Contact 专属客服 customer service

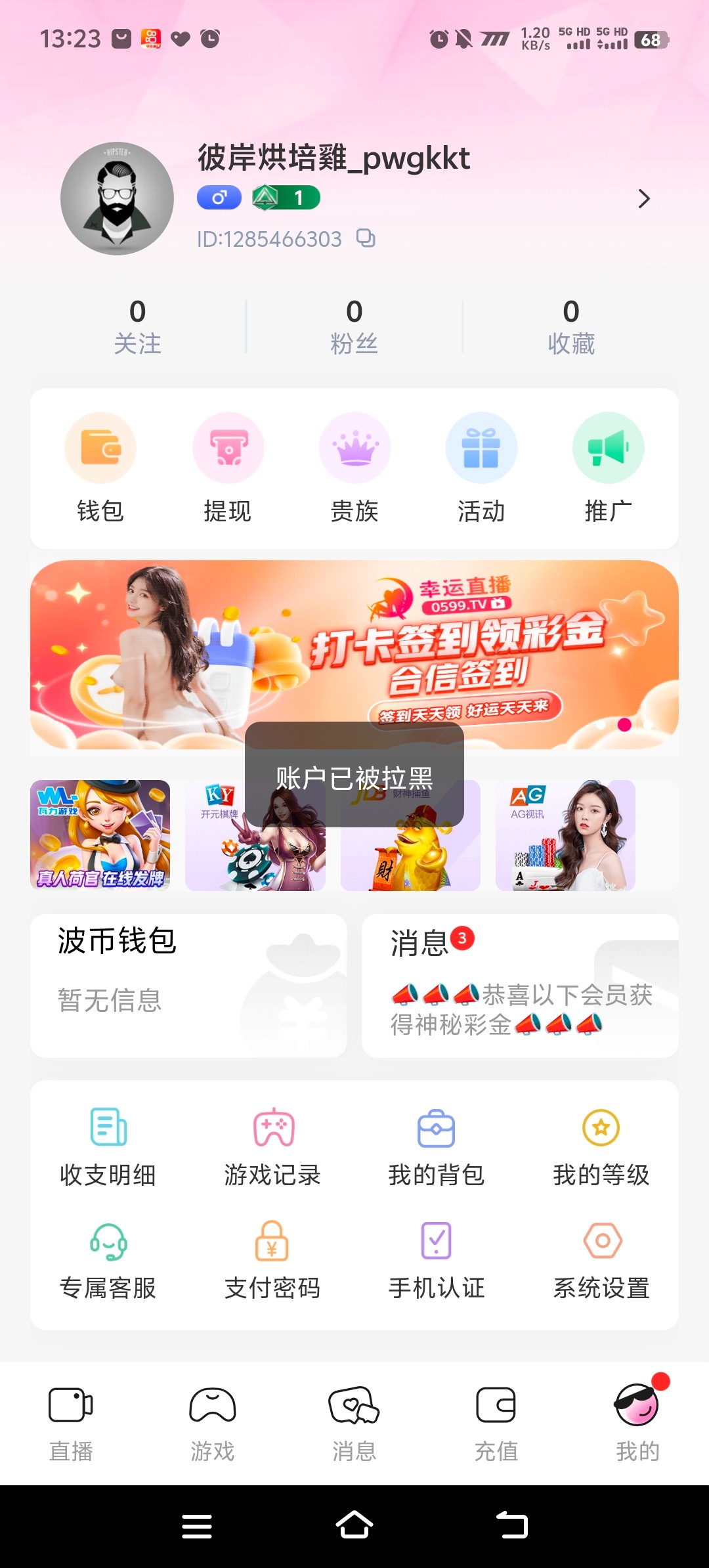tap(108, 1261)
